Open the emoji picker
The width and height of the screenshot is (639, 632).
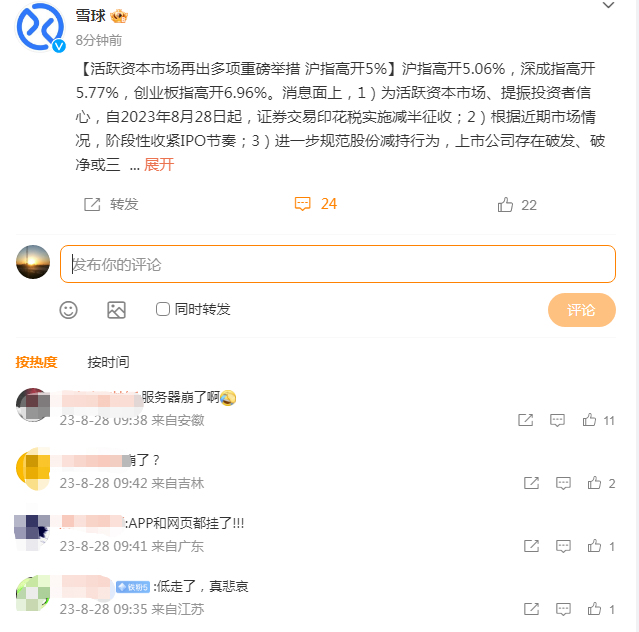point(68,310)
